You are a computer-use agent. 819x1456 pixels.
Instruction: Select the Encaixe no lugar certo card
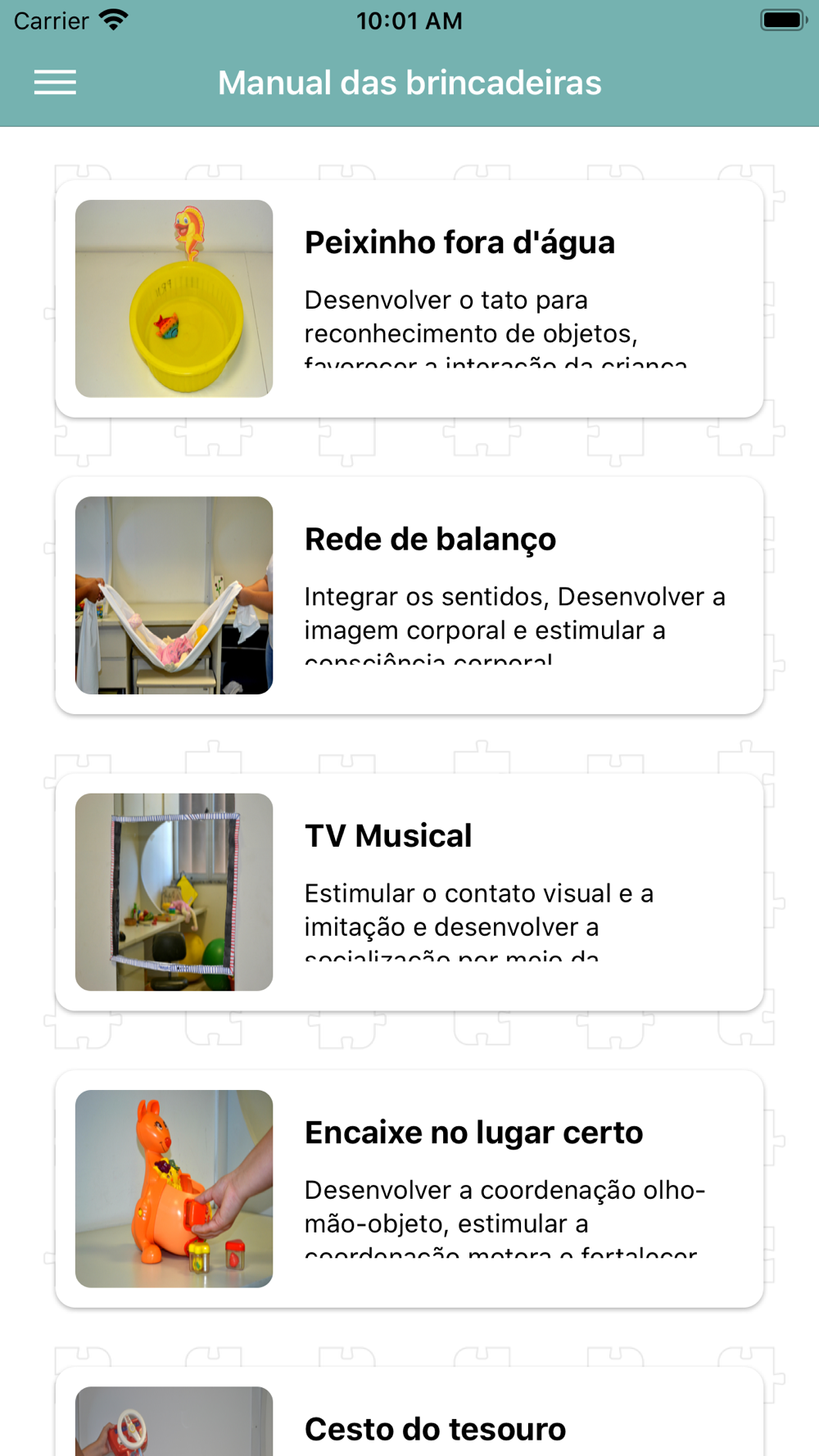409,1189
